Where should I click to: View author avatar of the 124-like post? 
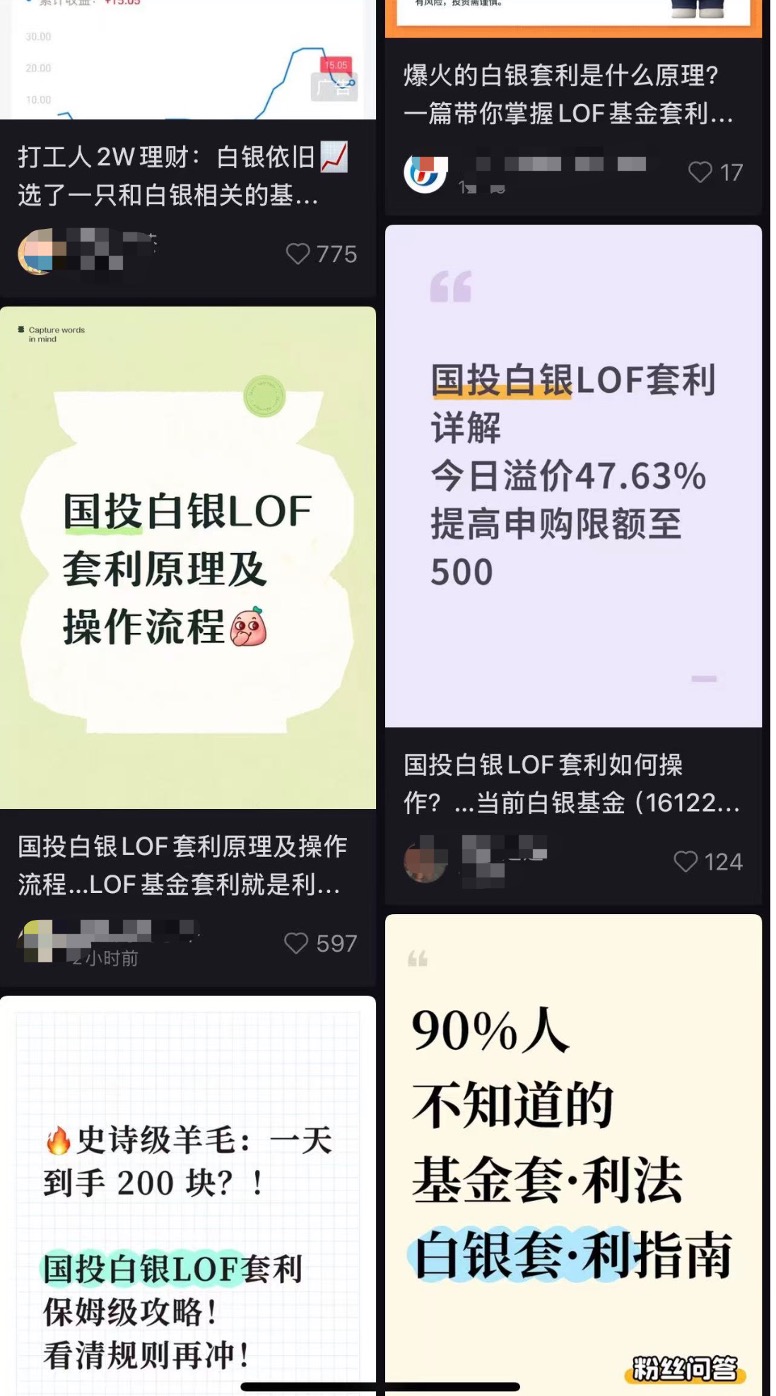[424, 862]
